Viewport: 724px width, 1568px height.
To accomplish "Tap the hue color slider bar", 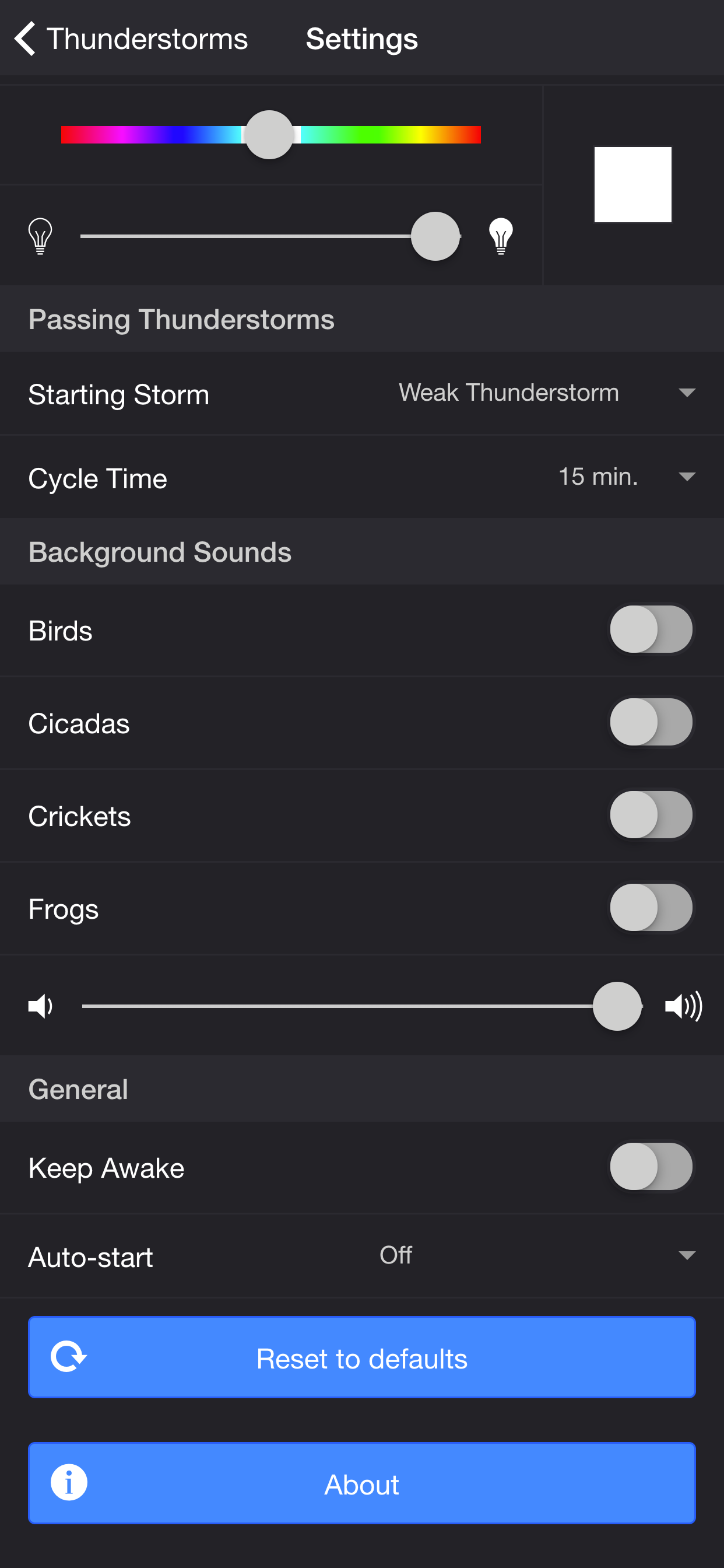I will pos(270,135).
